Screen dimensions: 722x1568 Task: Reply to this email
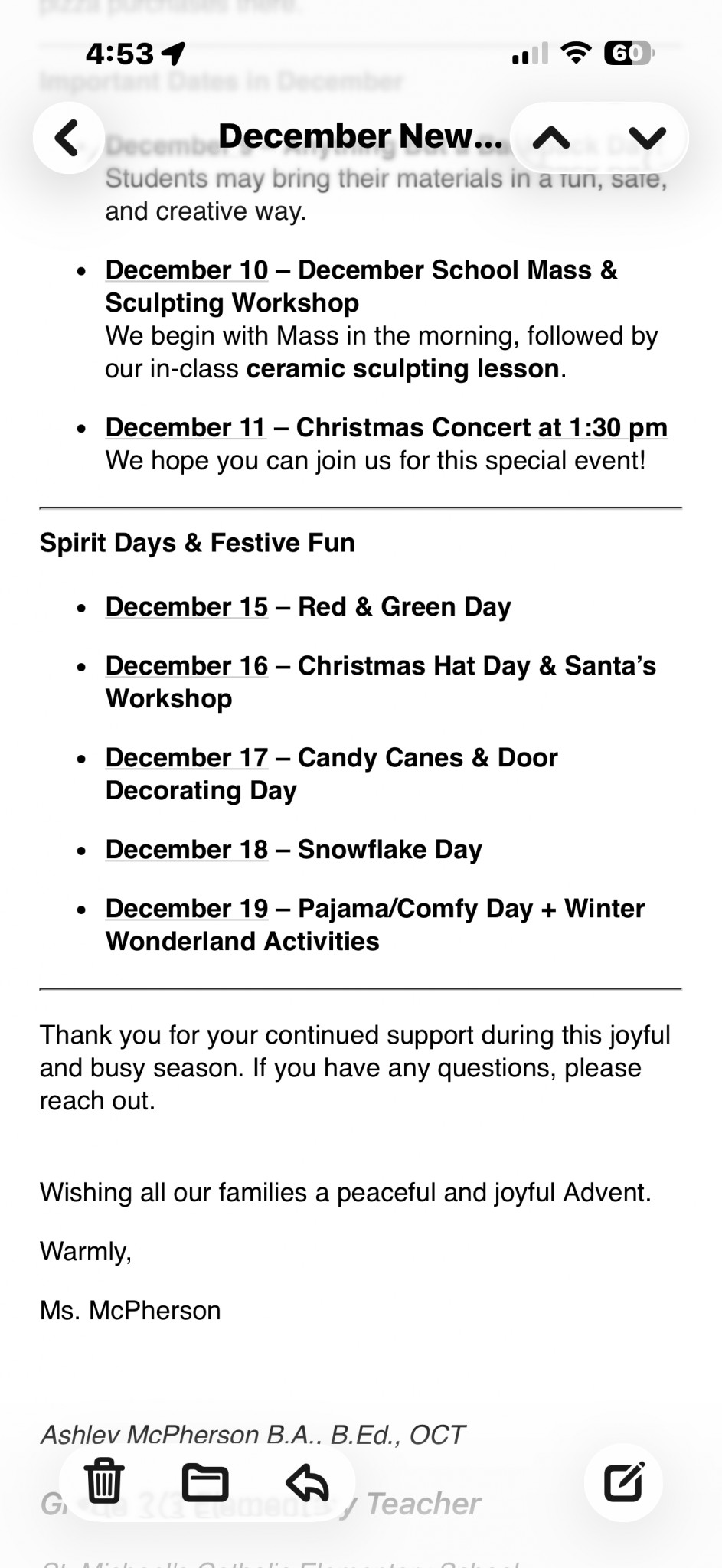(307, 1481)
